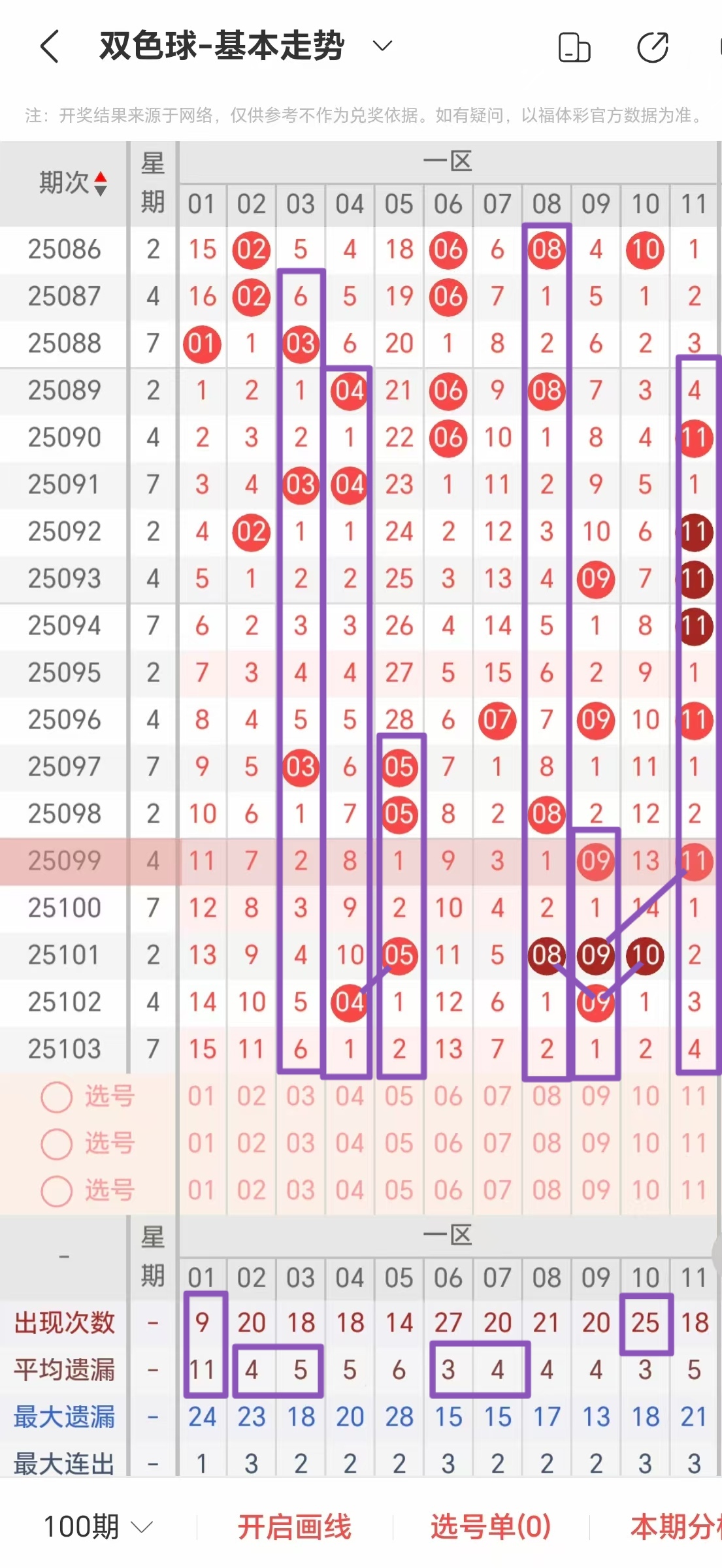
Task: Pick number 08 in second 选号 row
Action: pos(546,1143)
